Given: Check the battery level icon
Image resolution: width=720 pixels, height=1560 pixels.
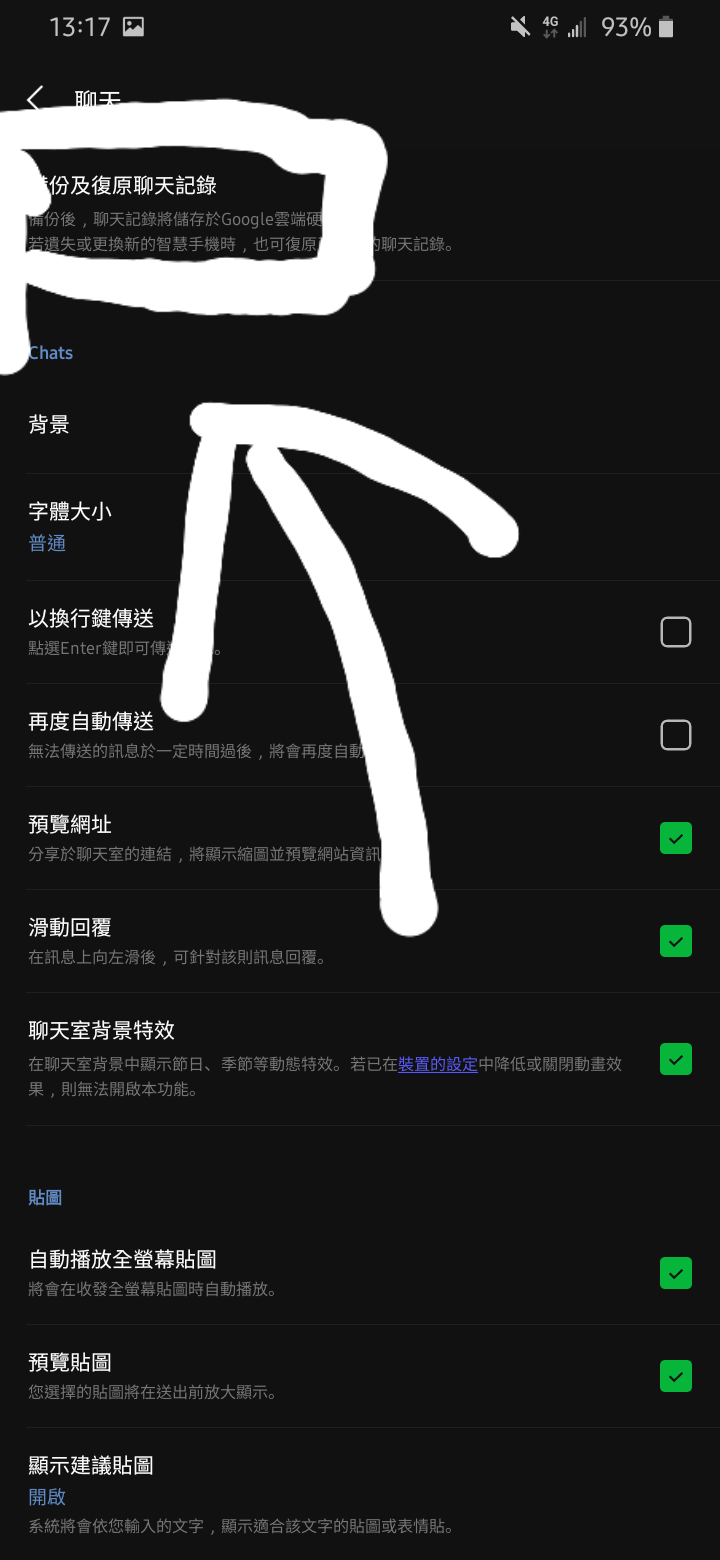Looking at the screenshot, I should (x=664, y=27).
